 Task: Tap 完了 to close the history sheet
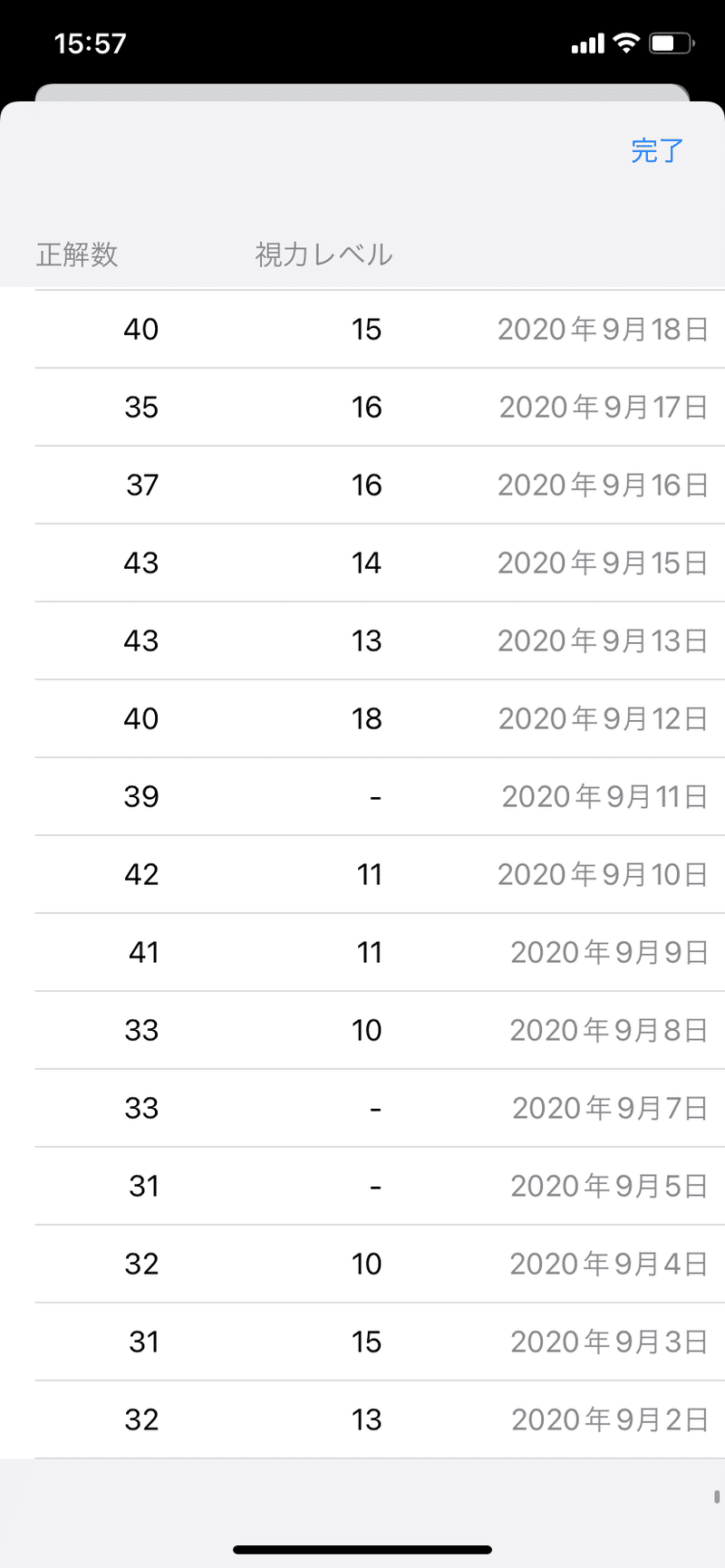pos(657,150)
